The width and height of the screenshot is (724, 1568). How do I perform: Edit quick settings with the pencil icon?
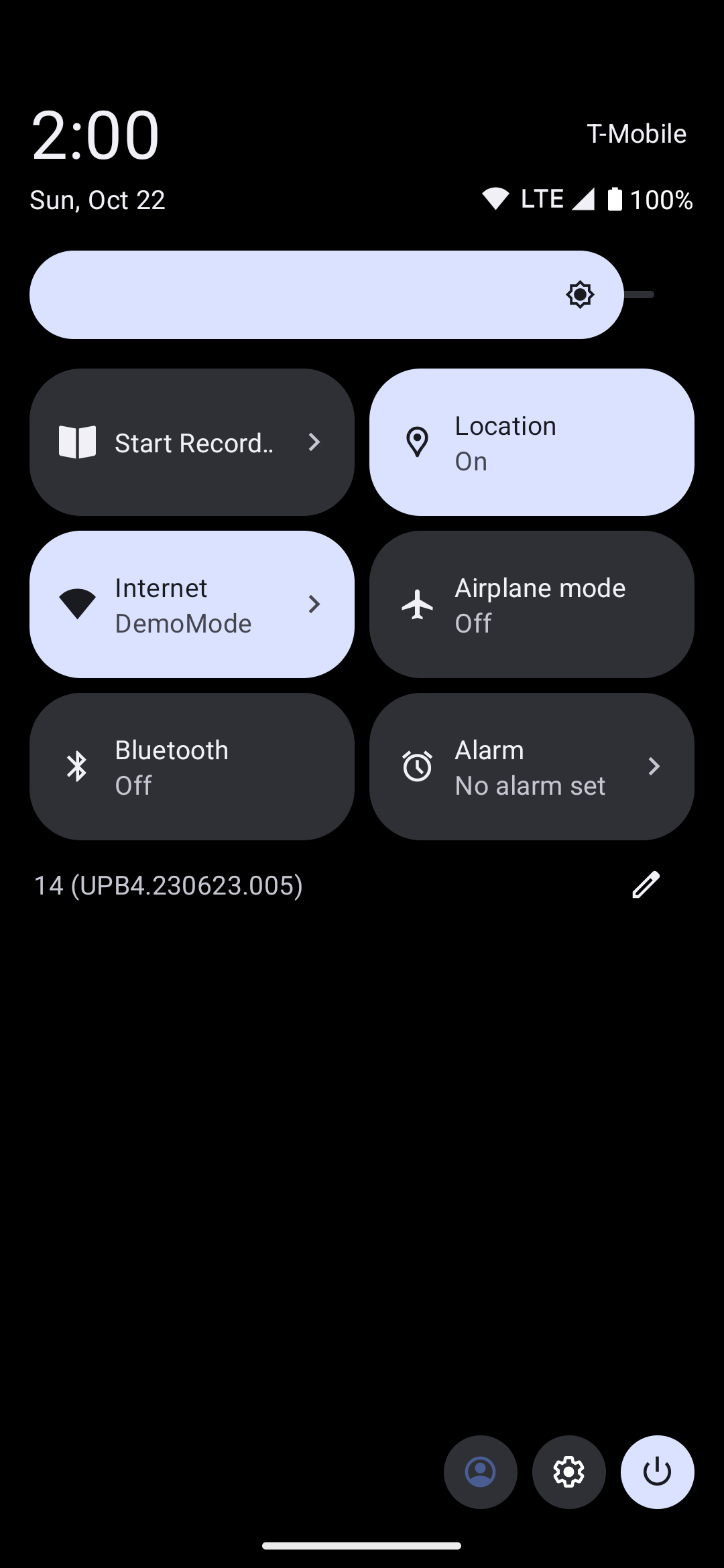(646, 885)
